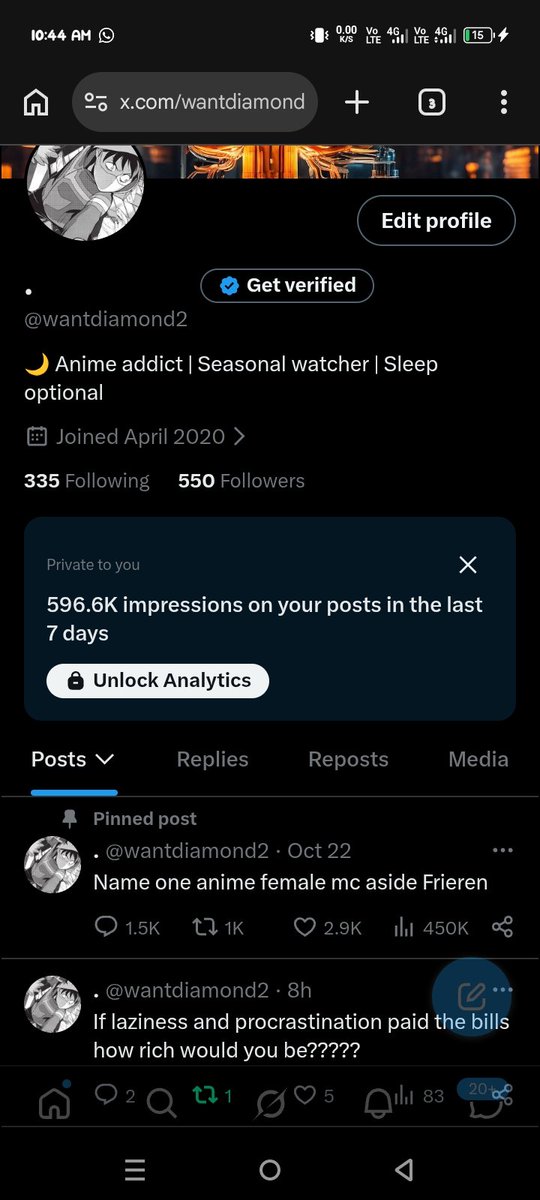This screenshot has width=540, height=1200.
Task: Switch to the Reposts tab
Action: [348, 759]
